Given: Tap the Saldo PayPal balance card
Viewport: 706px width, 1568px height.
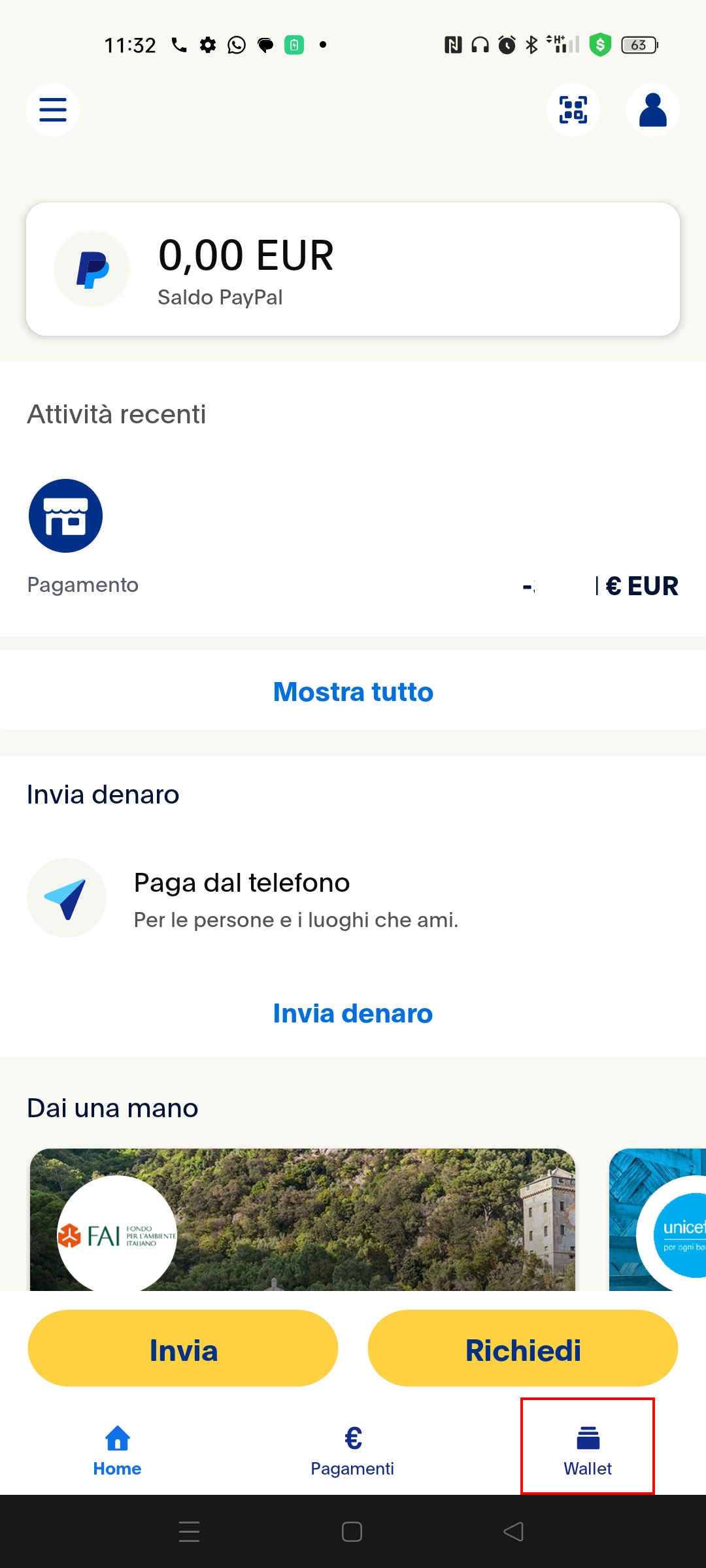Looking at the screenshot, I should tap(352, 267).
